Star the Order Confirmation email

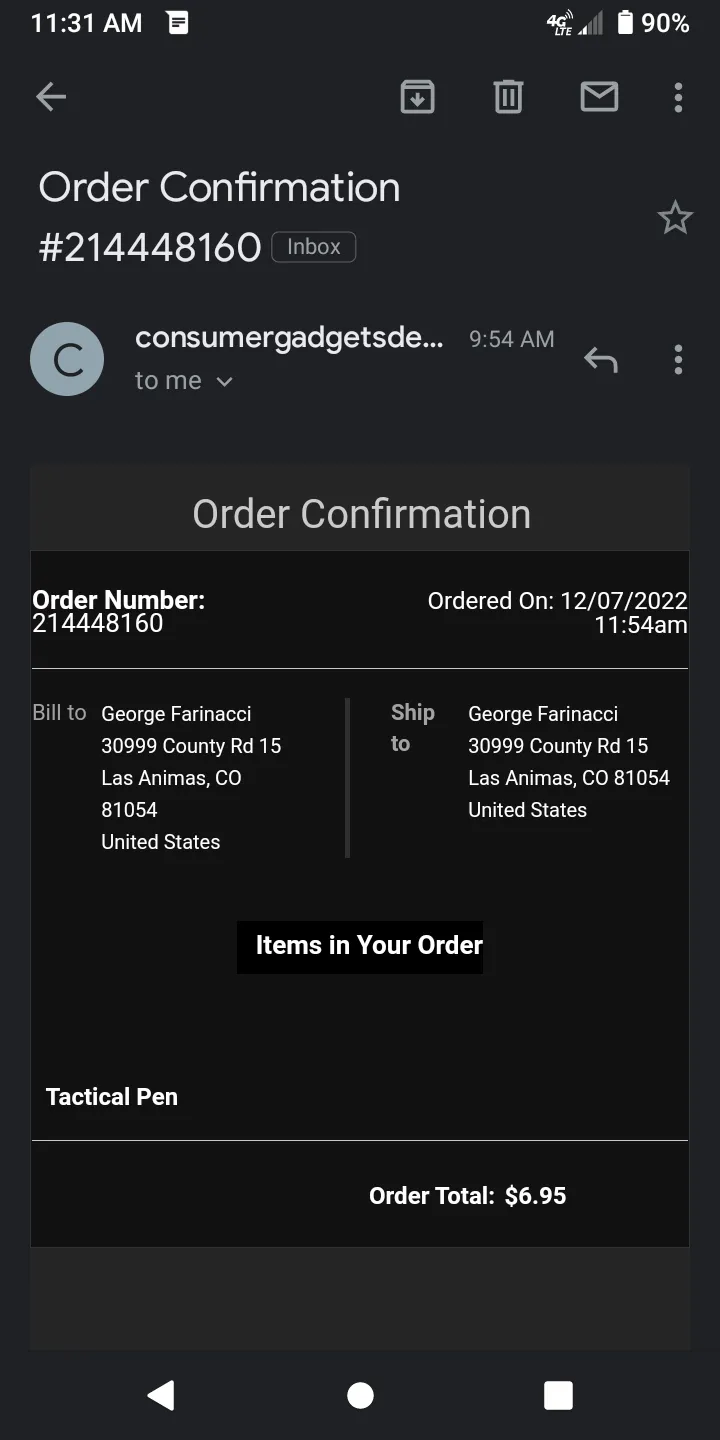675,218
